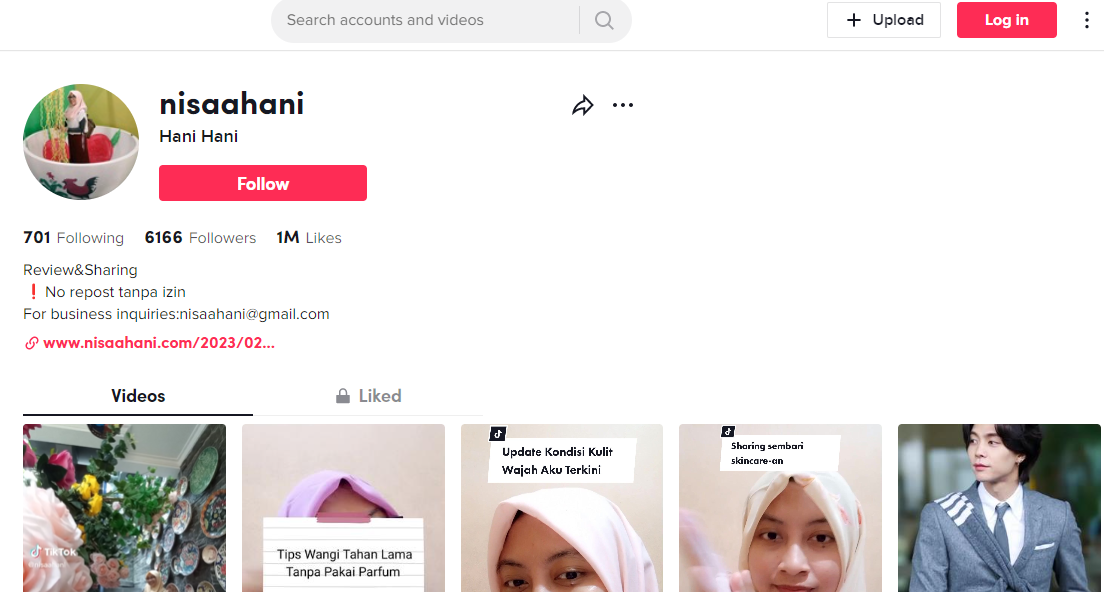Open the www.nisaahani.com bio link

[x=158, y=343]
